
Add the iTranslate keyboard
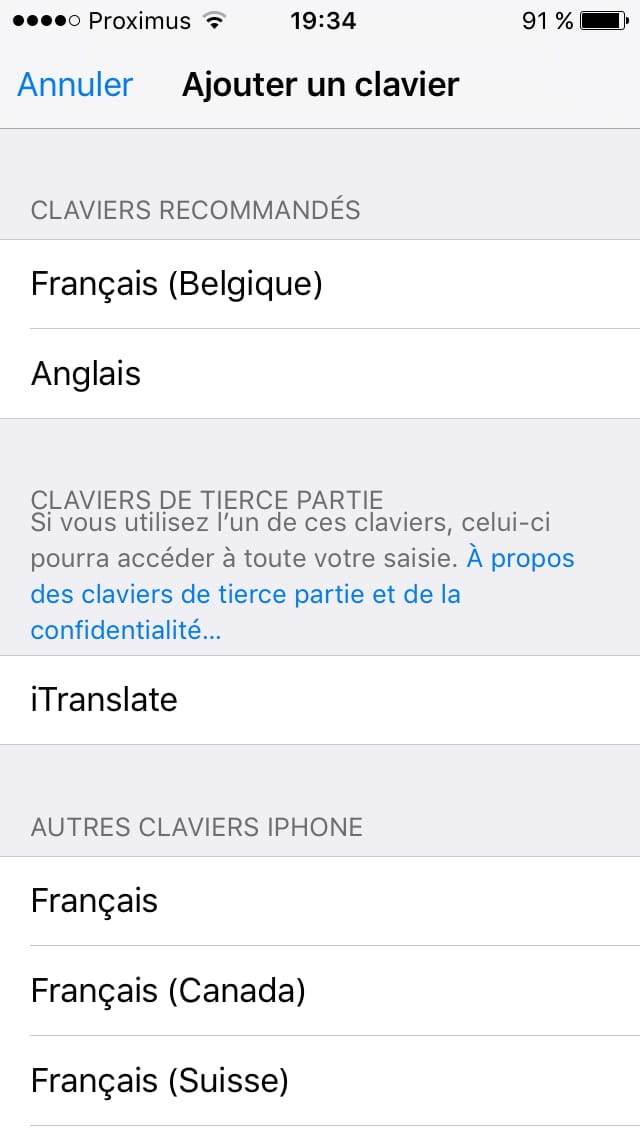tap(320, 700)
